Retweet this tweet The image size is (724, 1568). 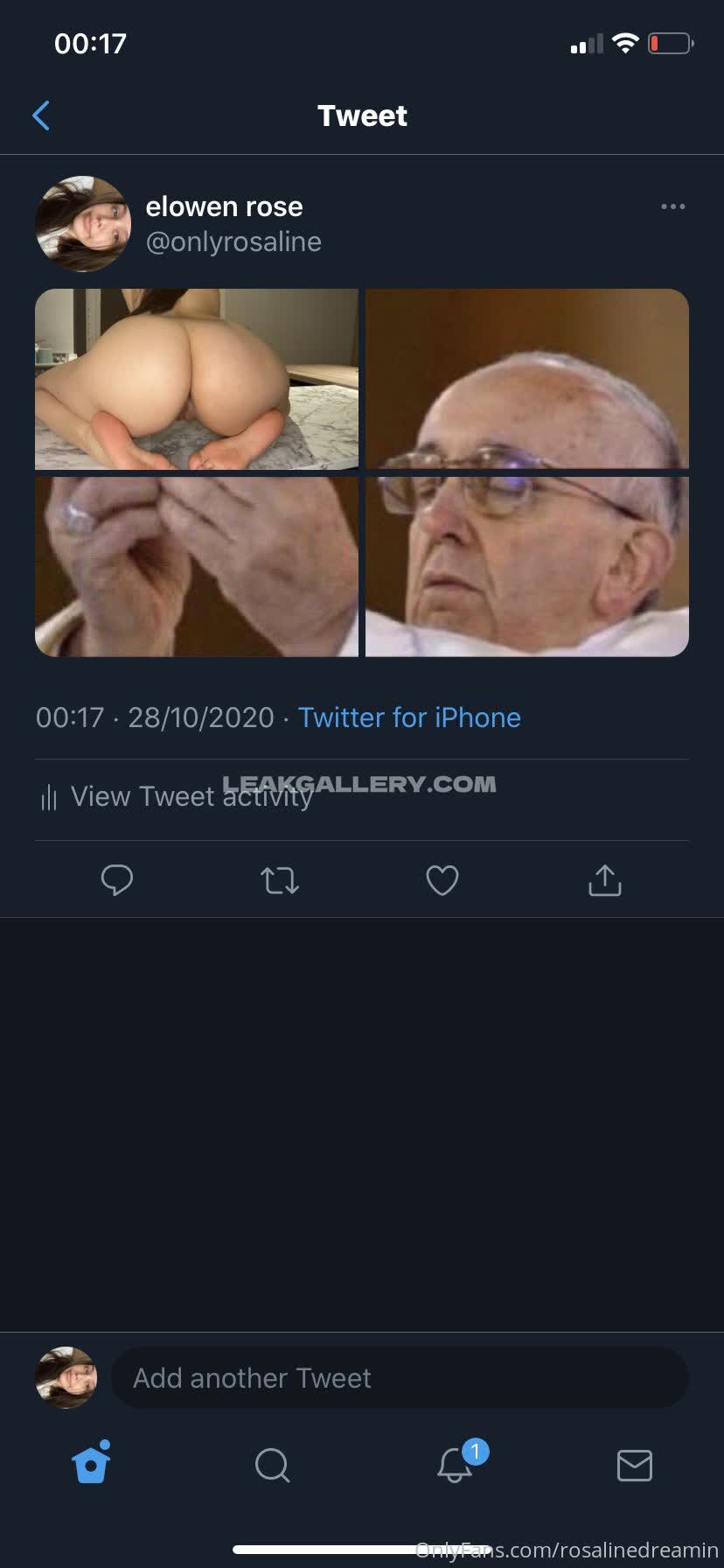click(280, 880)
